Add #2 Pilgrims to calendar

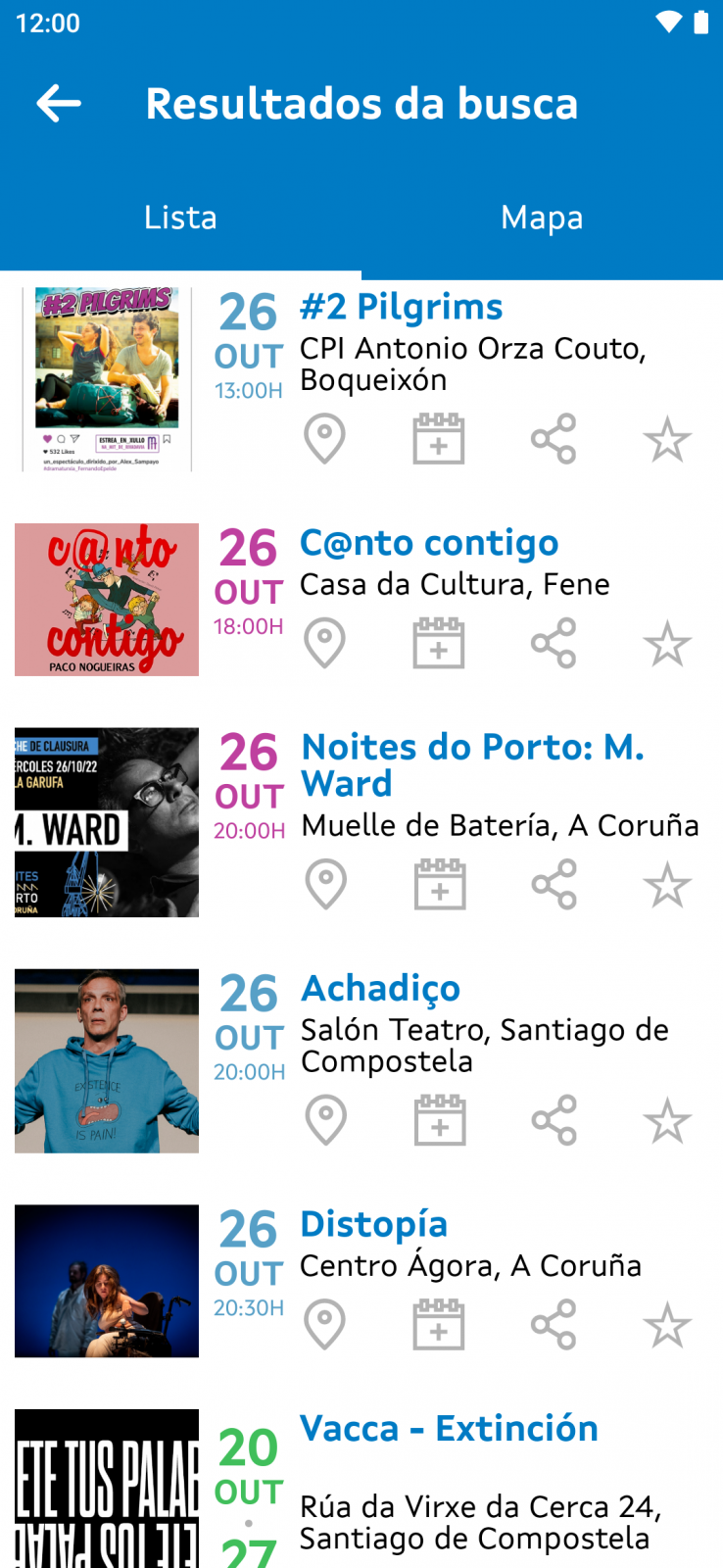coord(439,438)
